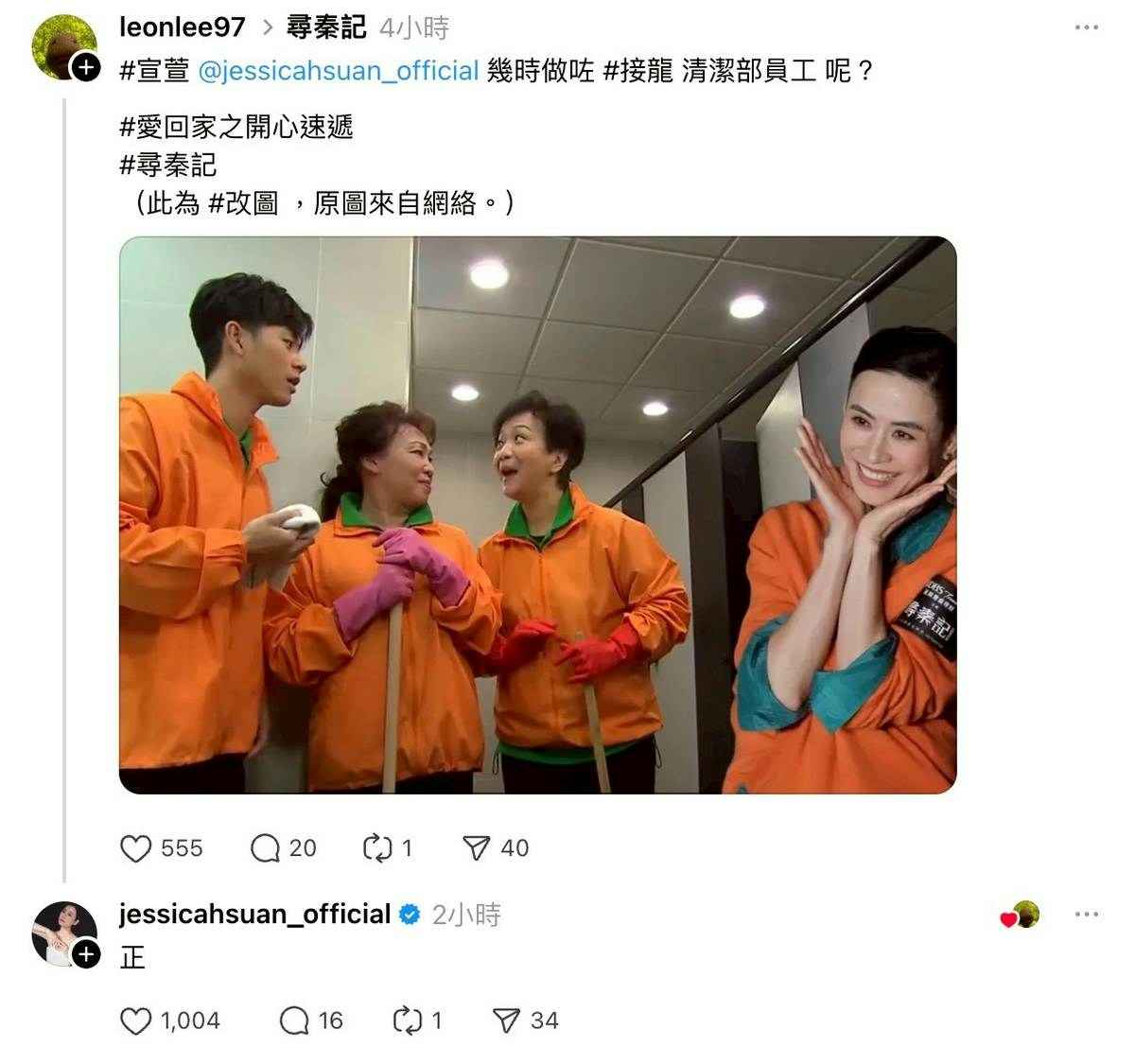Open overflow menu on jessicahsuan_official's reply
Viewport: 1135px width, 1064px height.
[1086, 915]
